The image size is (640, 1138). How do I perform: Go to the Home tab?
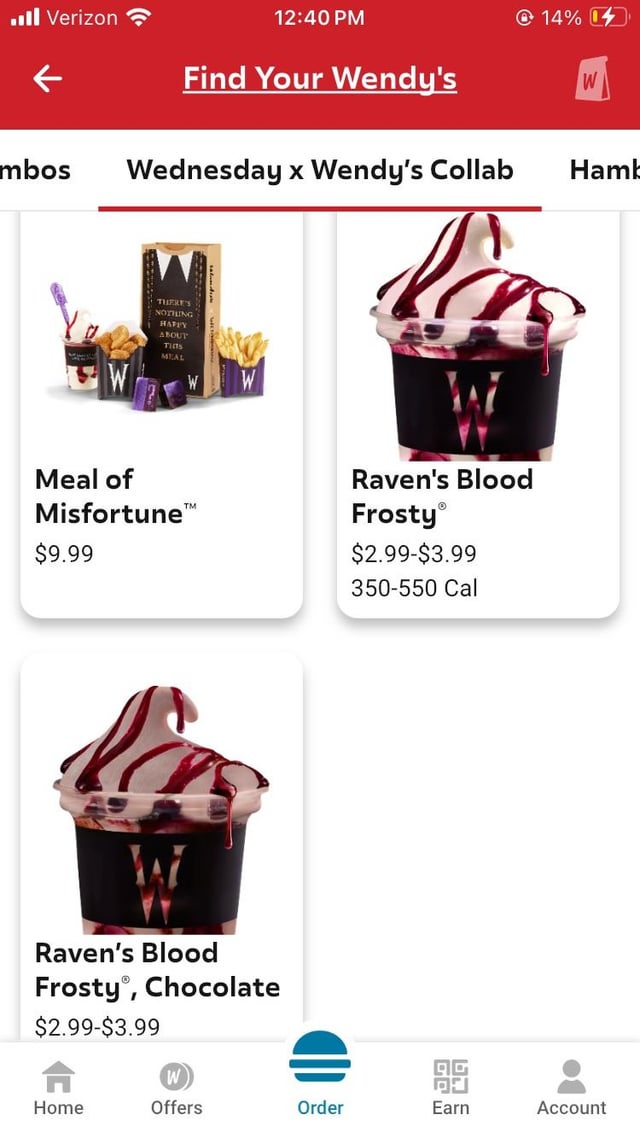pos(58,1087)
